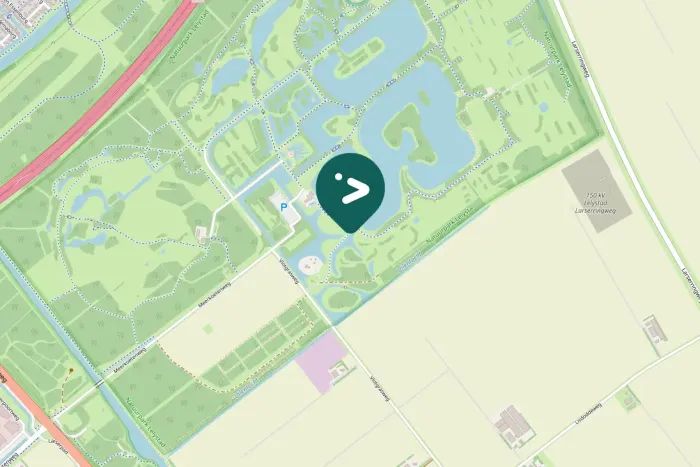700x467 pixels.
Task: Tap the green location marker pin
Action: [350, 189]
